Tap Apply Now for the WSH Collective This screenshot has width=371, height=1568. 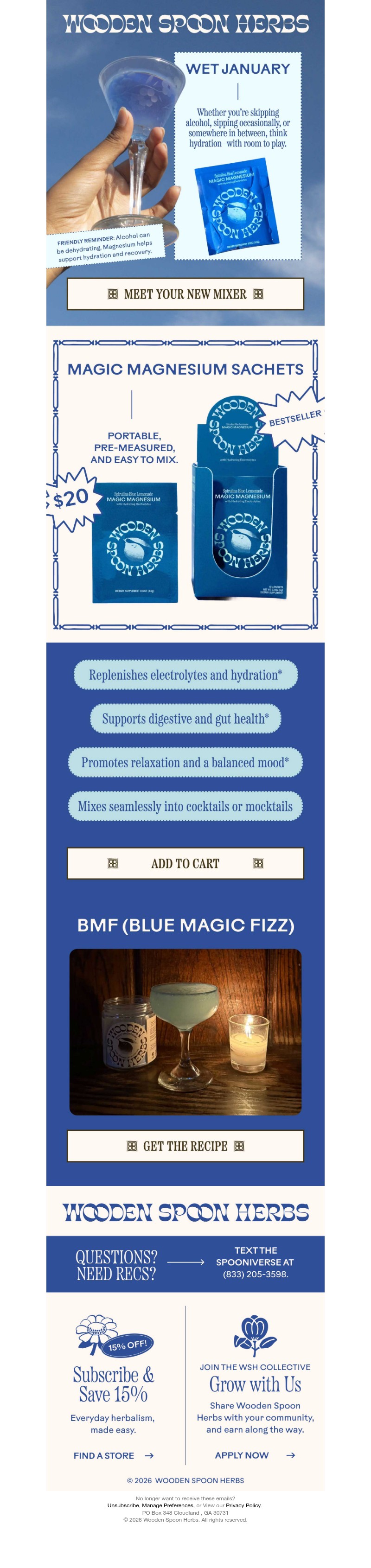(x=254, y=1455)
